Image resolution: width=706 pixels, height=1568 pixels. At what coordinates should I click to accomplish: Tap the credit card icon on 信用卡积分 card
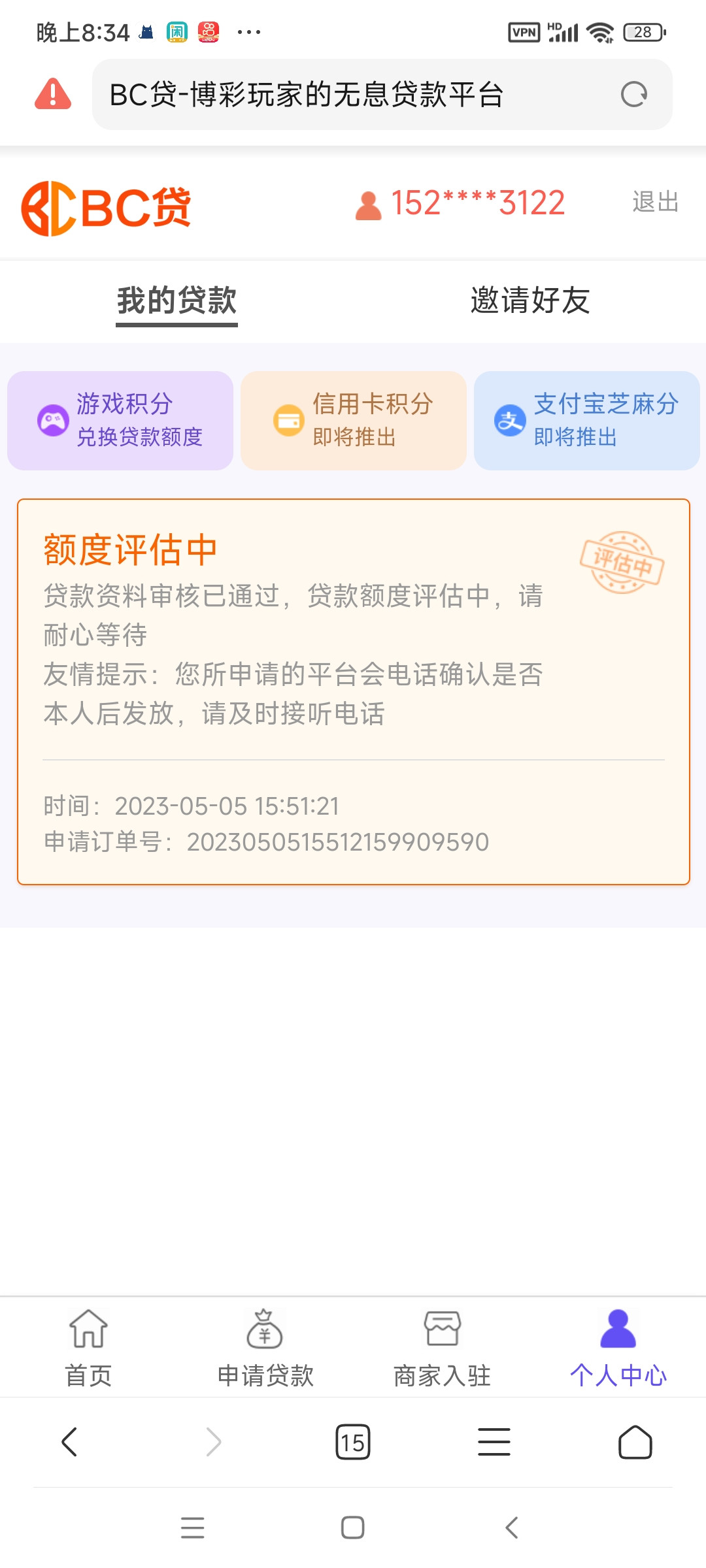click(x=288, y=421)
